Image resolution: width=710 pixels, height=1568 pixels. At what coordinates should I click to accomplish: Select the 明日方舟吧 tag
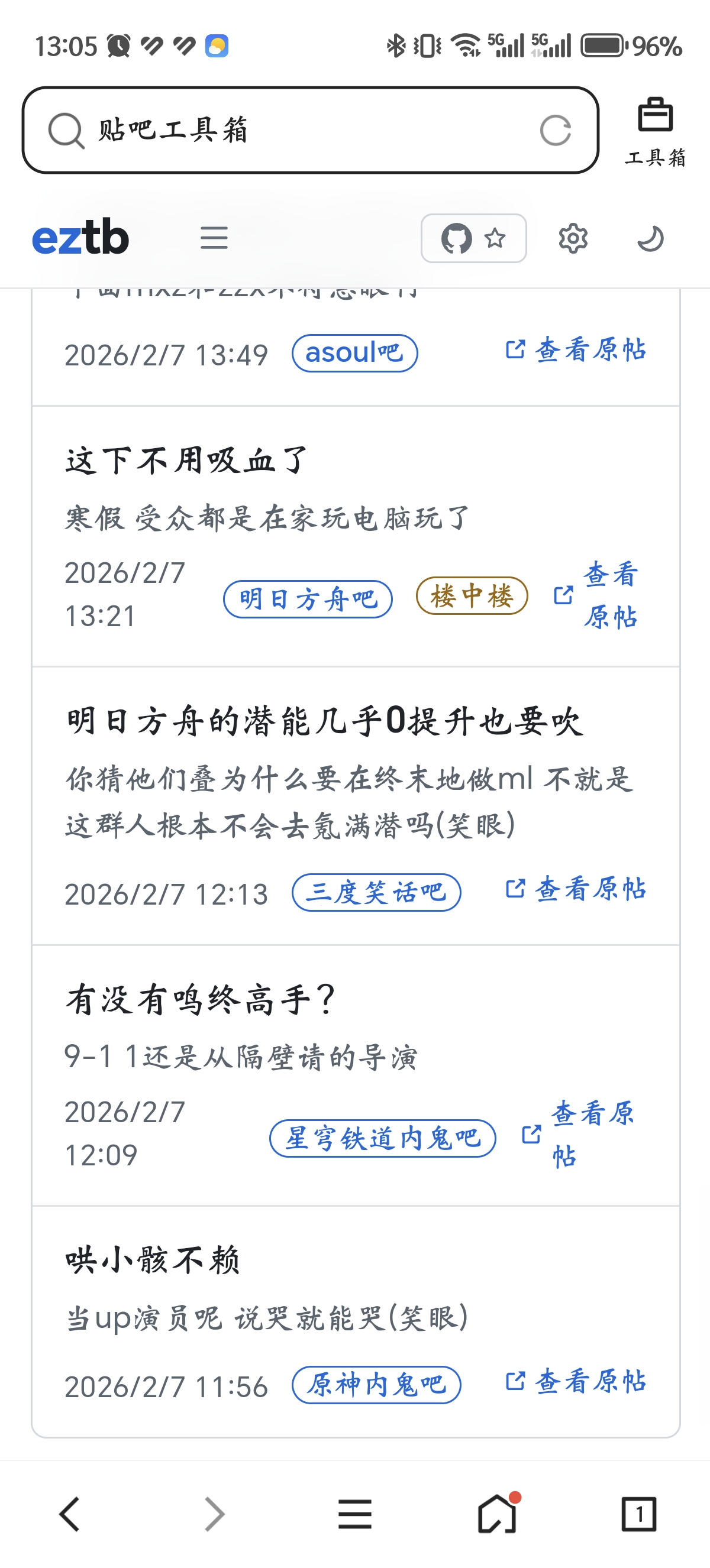click(x=308, y=599)
